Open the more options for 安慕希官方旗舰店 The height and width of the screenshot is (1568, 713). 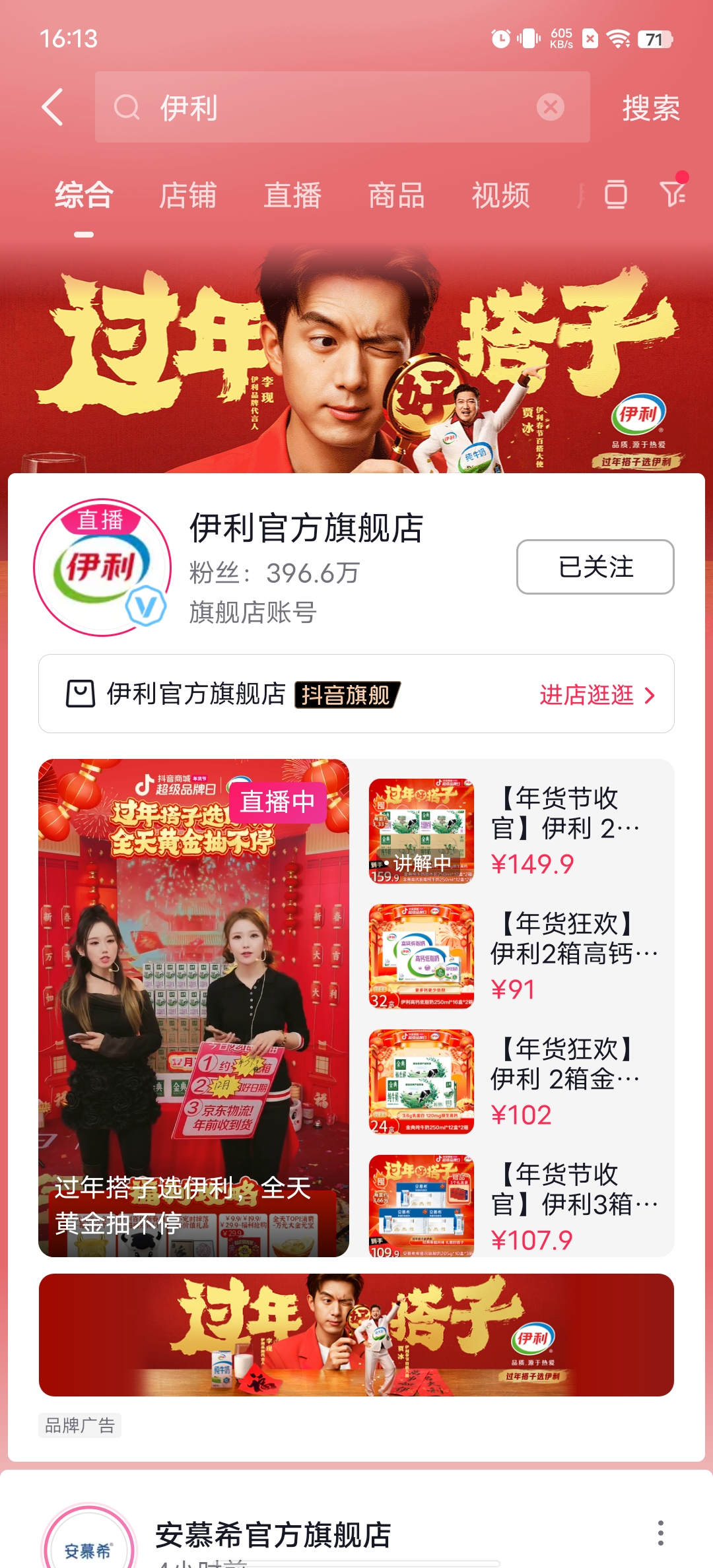(x=660, y=1532)
